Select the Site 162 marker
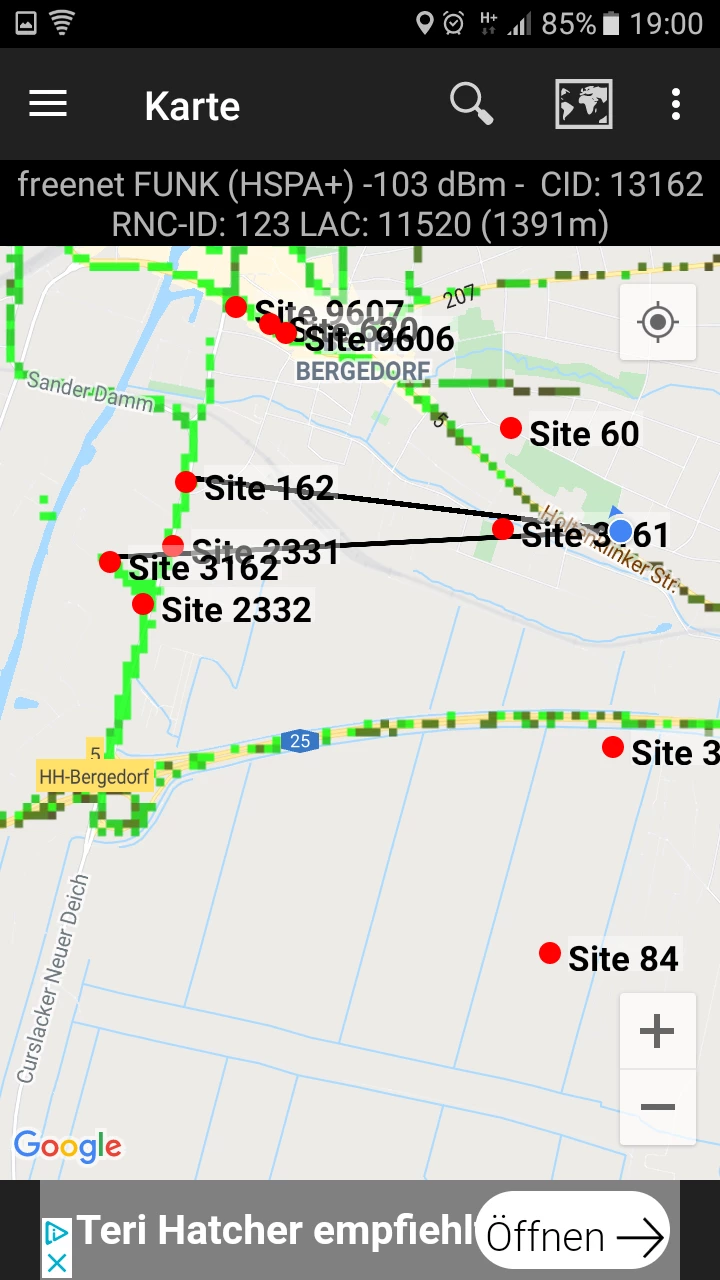720x1280 pixels. pyautogui.click(x=186, y=482)
